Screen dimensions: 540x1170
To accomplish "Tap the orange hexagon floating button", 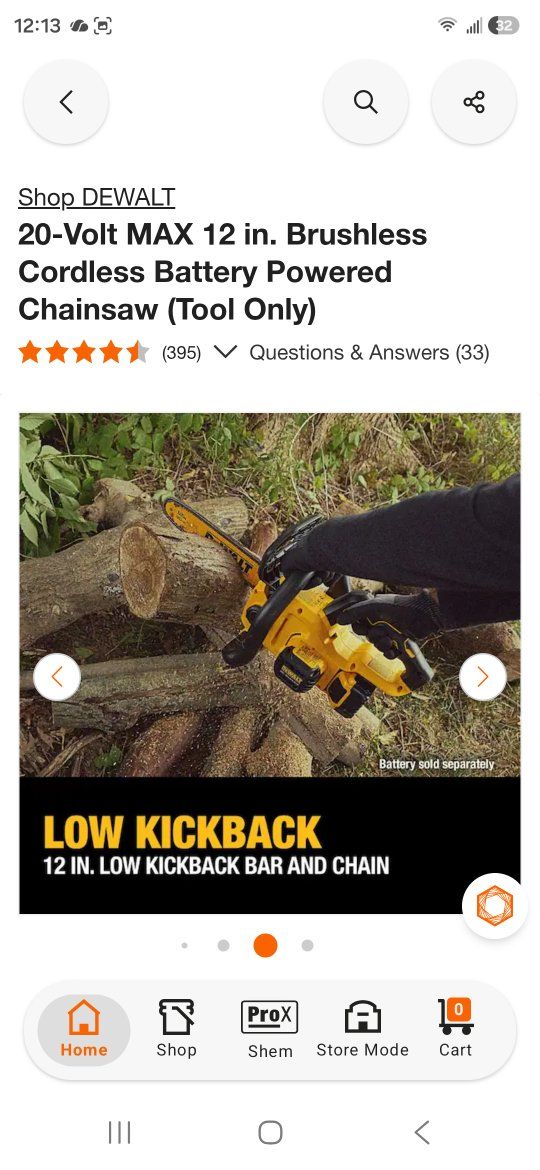I will (x=495, y=906).
